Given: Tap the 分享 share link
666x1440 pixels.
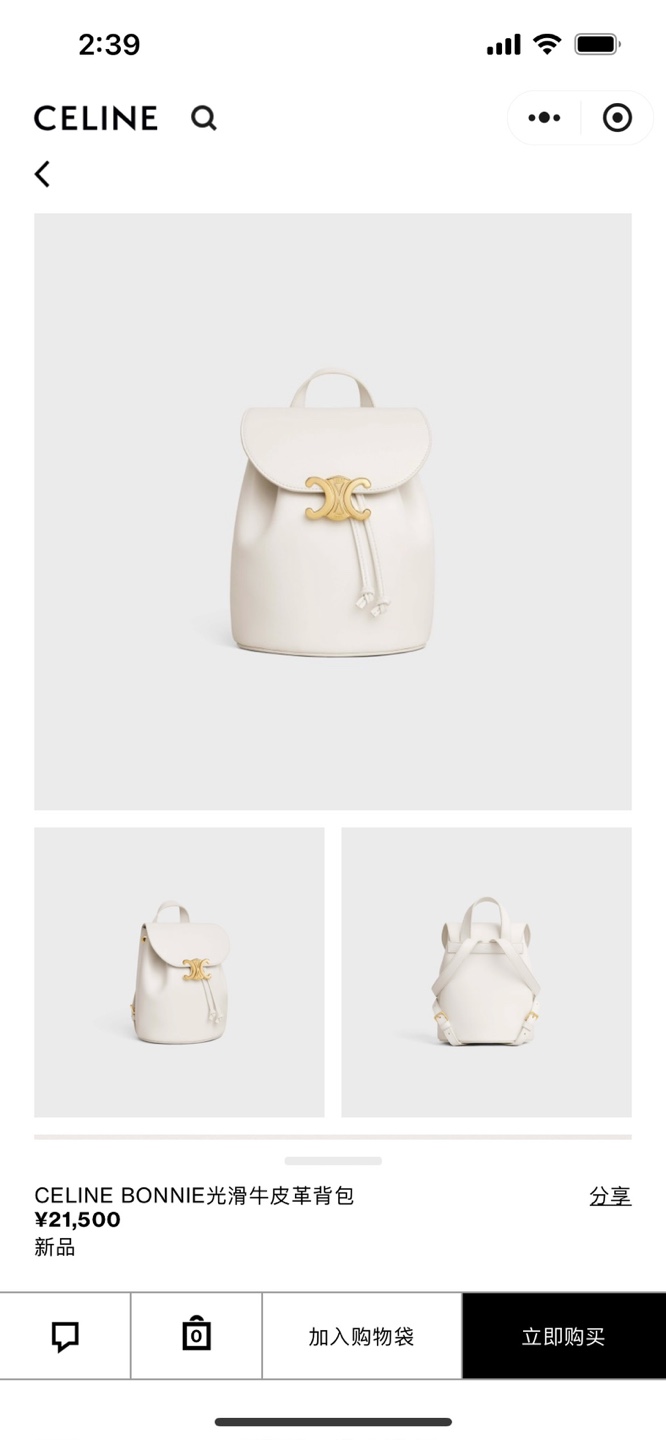Looking at the screenshot, I should 609,1196.
